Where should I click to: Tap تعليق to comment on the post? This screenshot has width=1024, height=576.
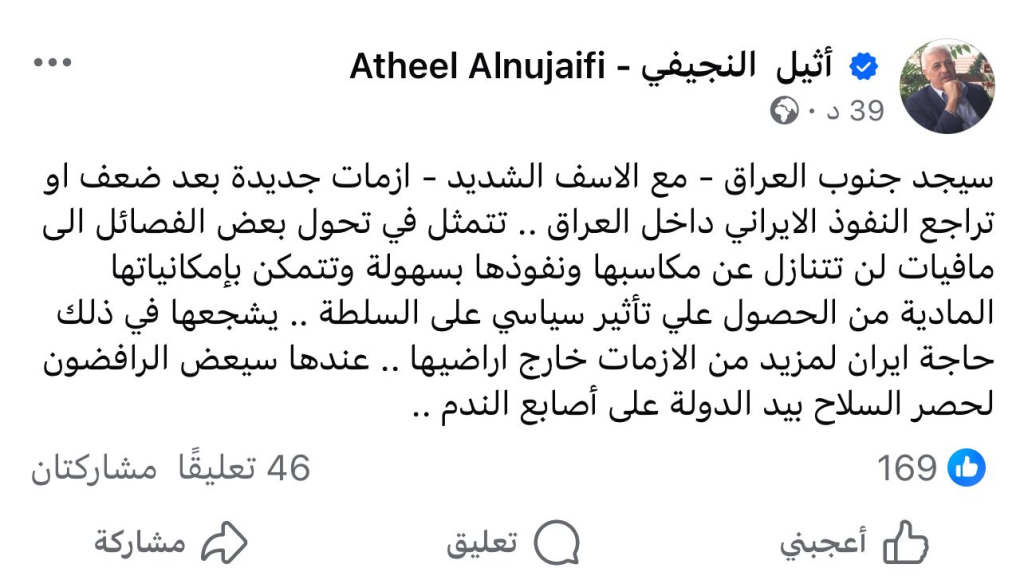tap(512, 544)
